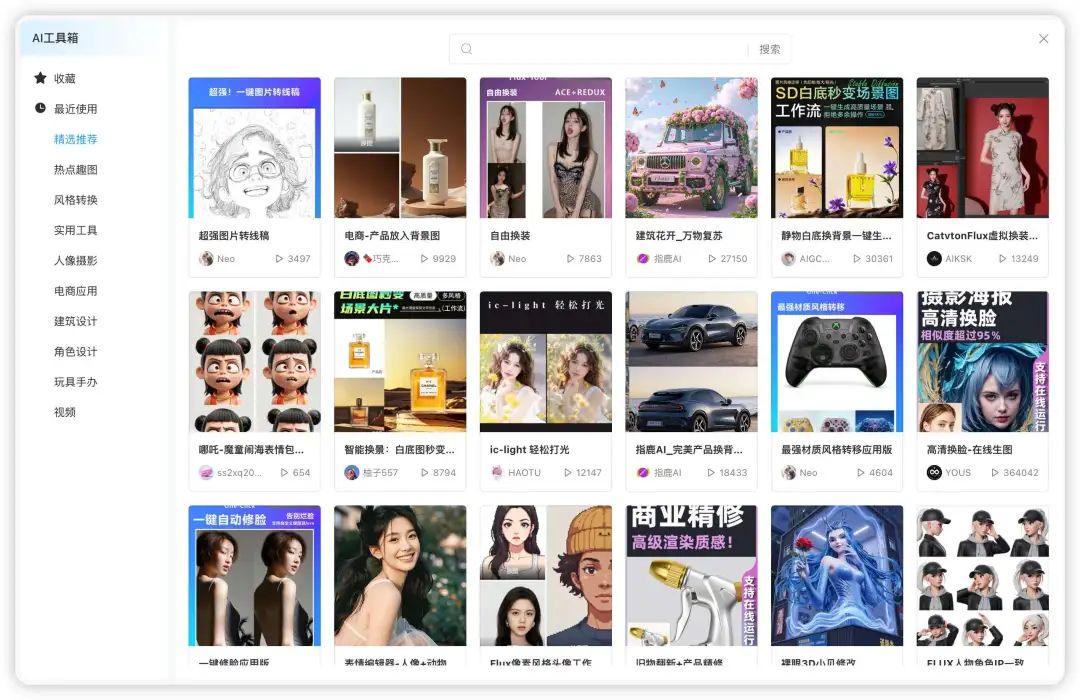Tap the 搜索 button

769,49
